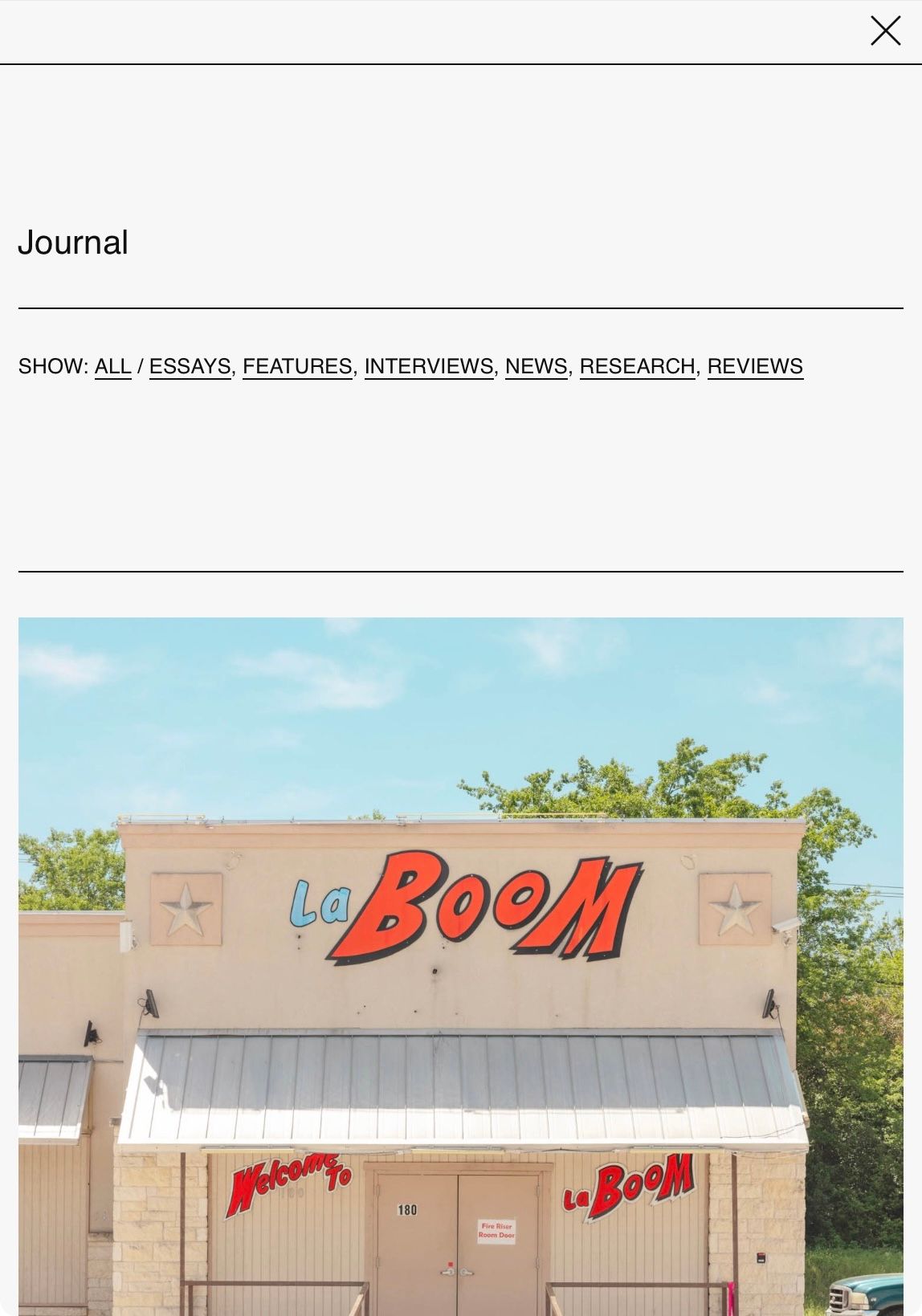
Task: Show only Reviews
Action: coord(754,366)
